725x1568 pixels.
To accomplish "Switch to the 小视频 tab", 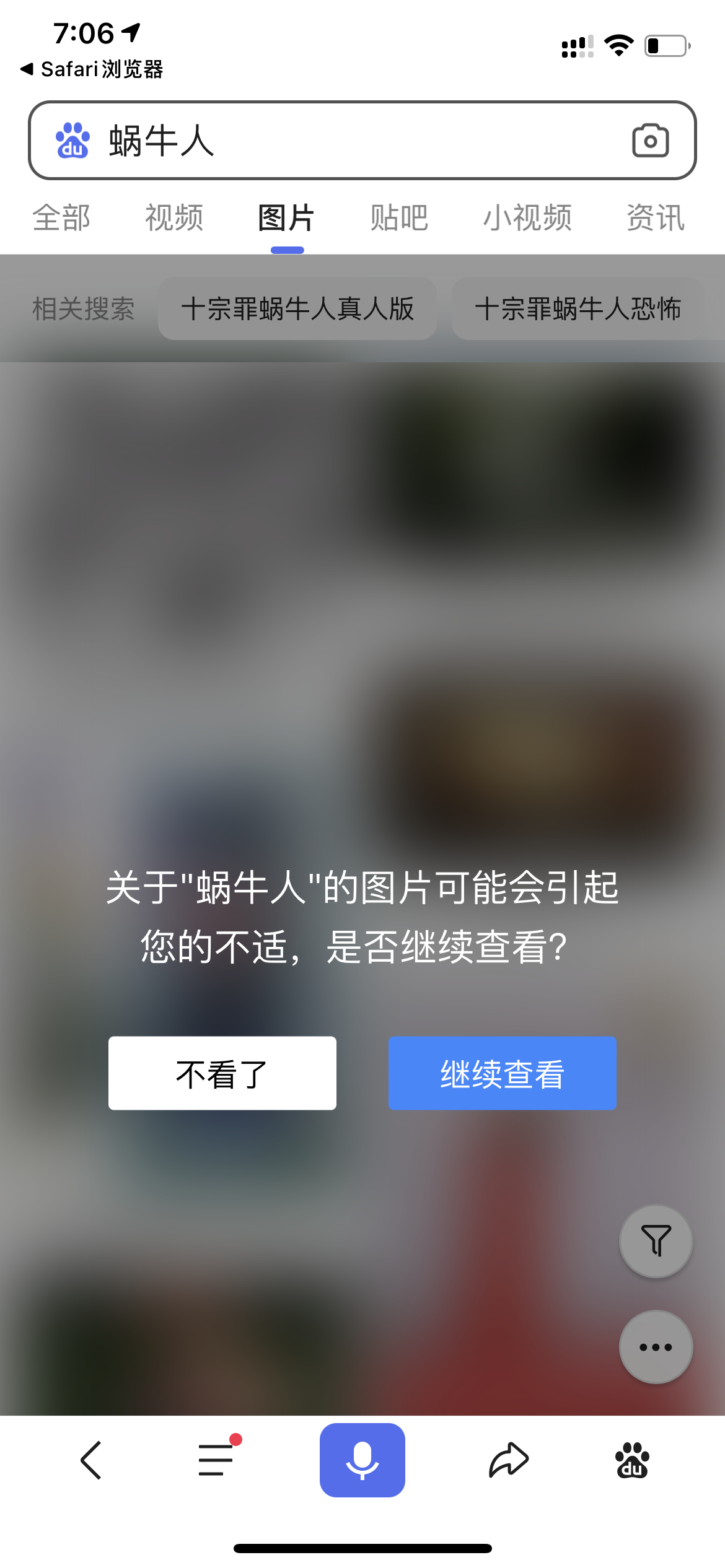I will coord(527,218).
